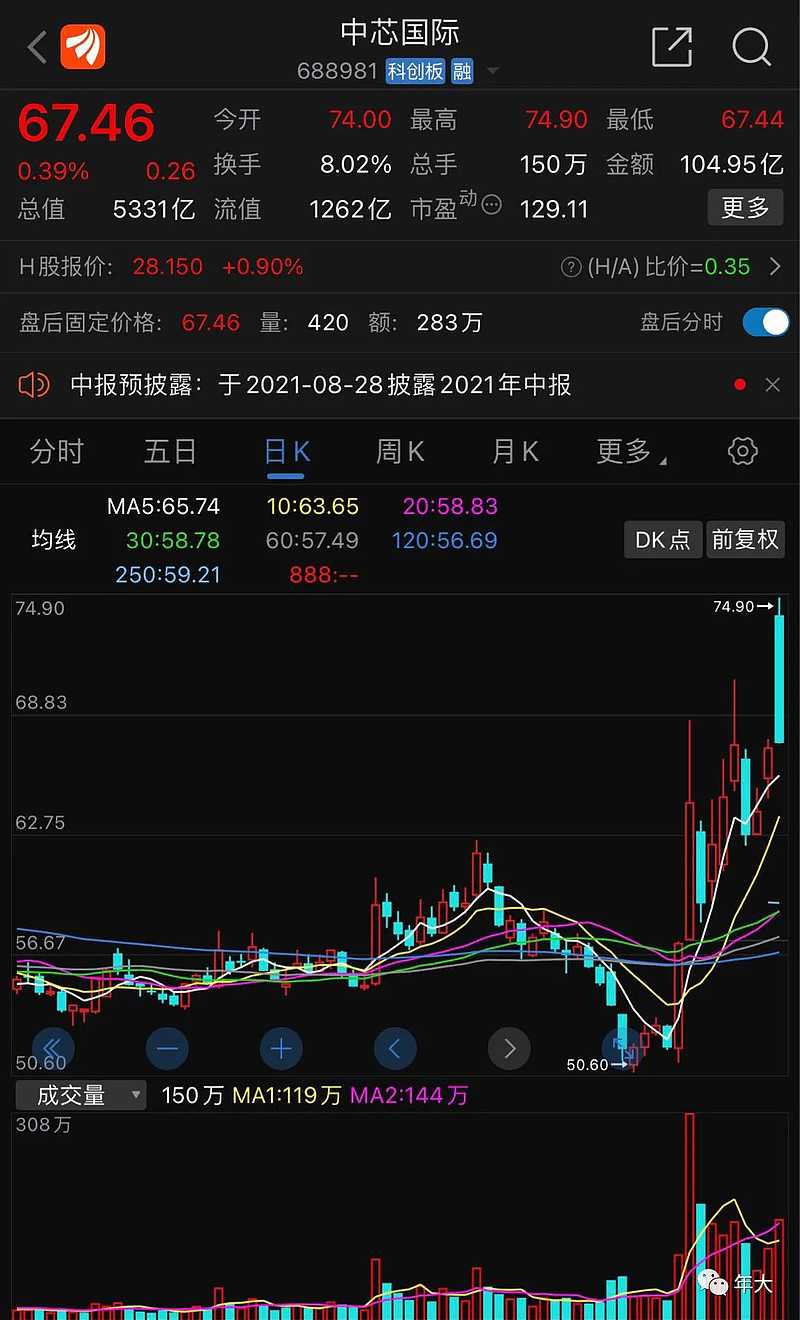Go back to the previous page
The height and width of the screenshot is (1320, 800).
[37, 47]
